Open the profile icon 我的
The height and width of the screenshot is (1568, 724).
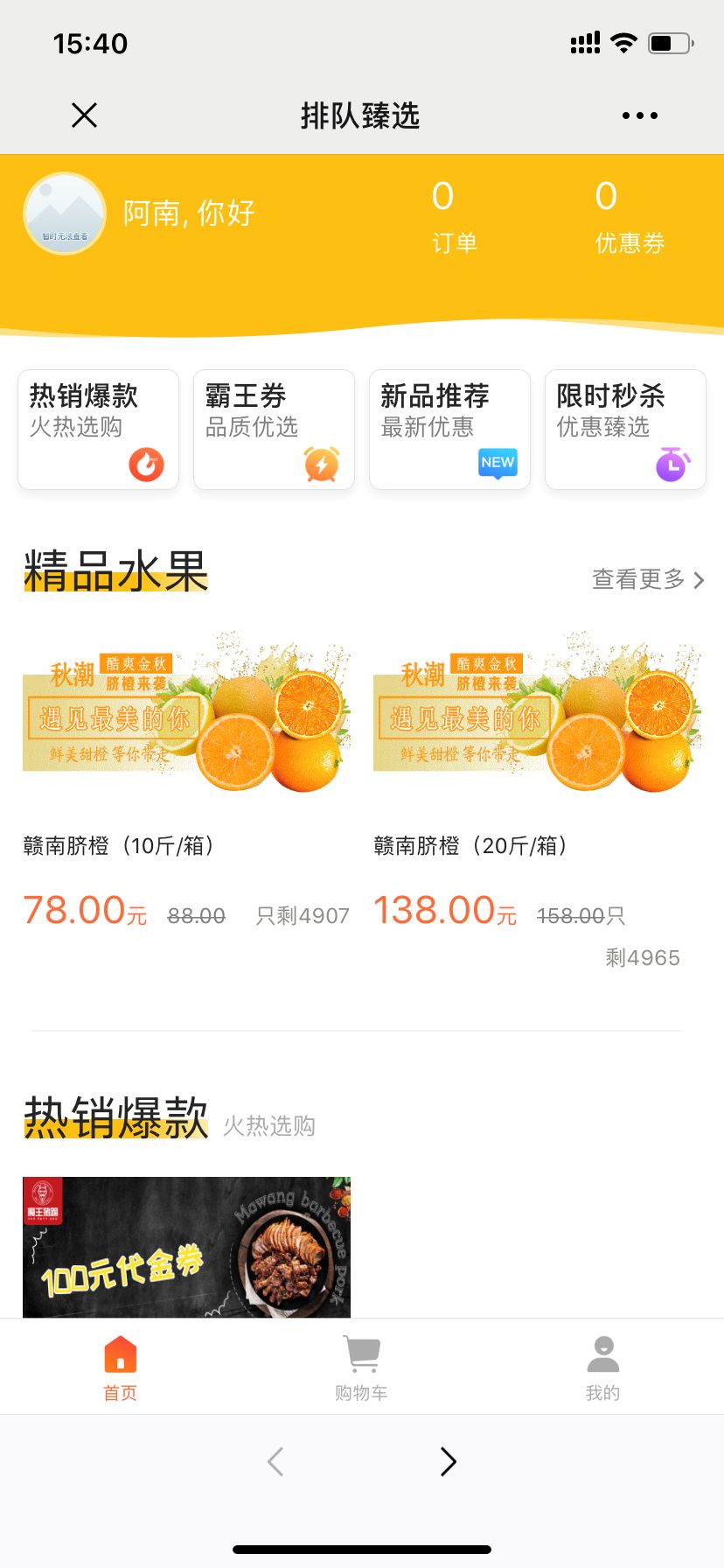tap(602, 1353)
